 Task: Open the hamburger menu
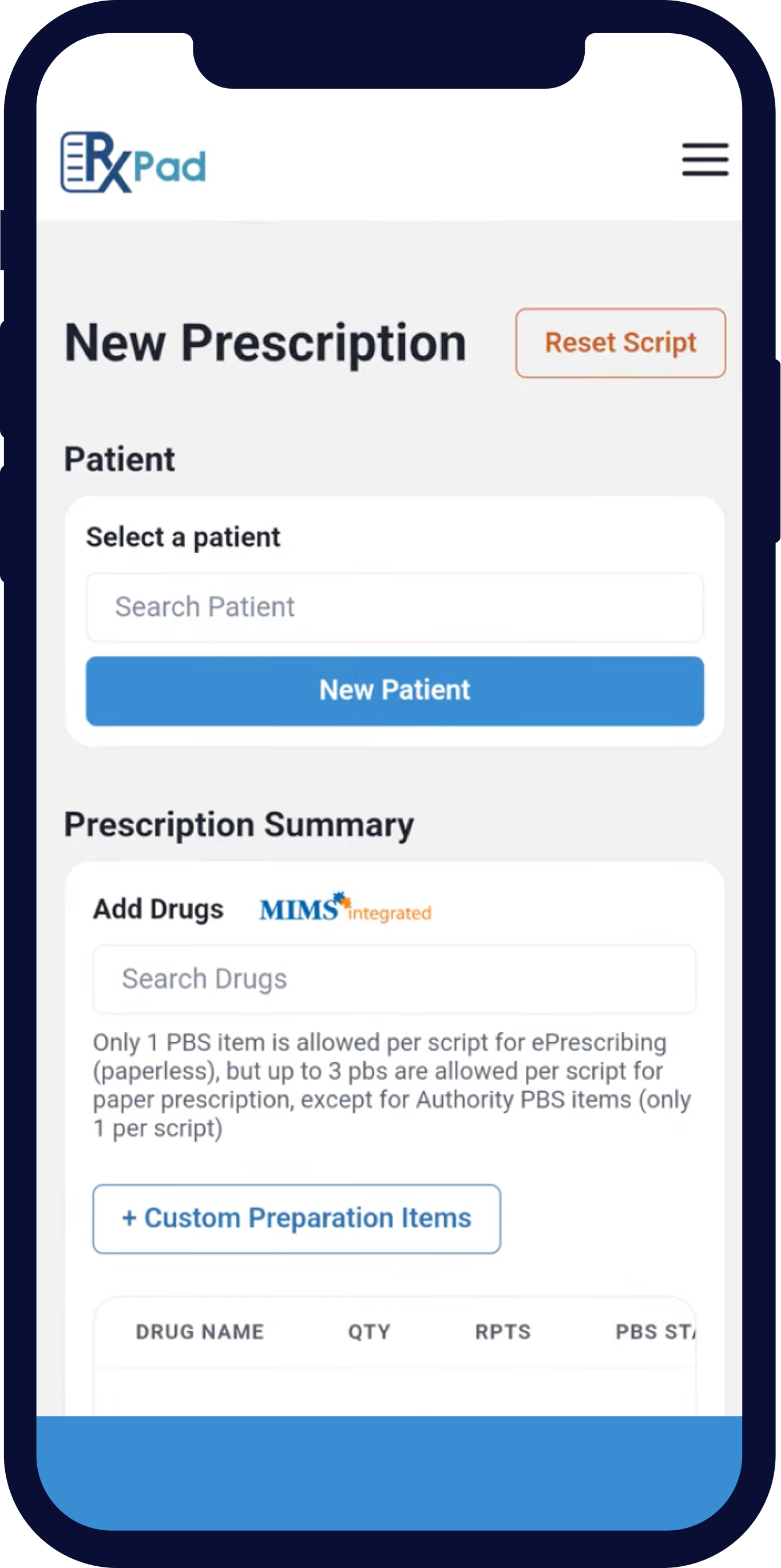coord(705,160)
